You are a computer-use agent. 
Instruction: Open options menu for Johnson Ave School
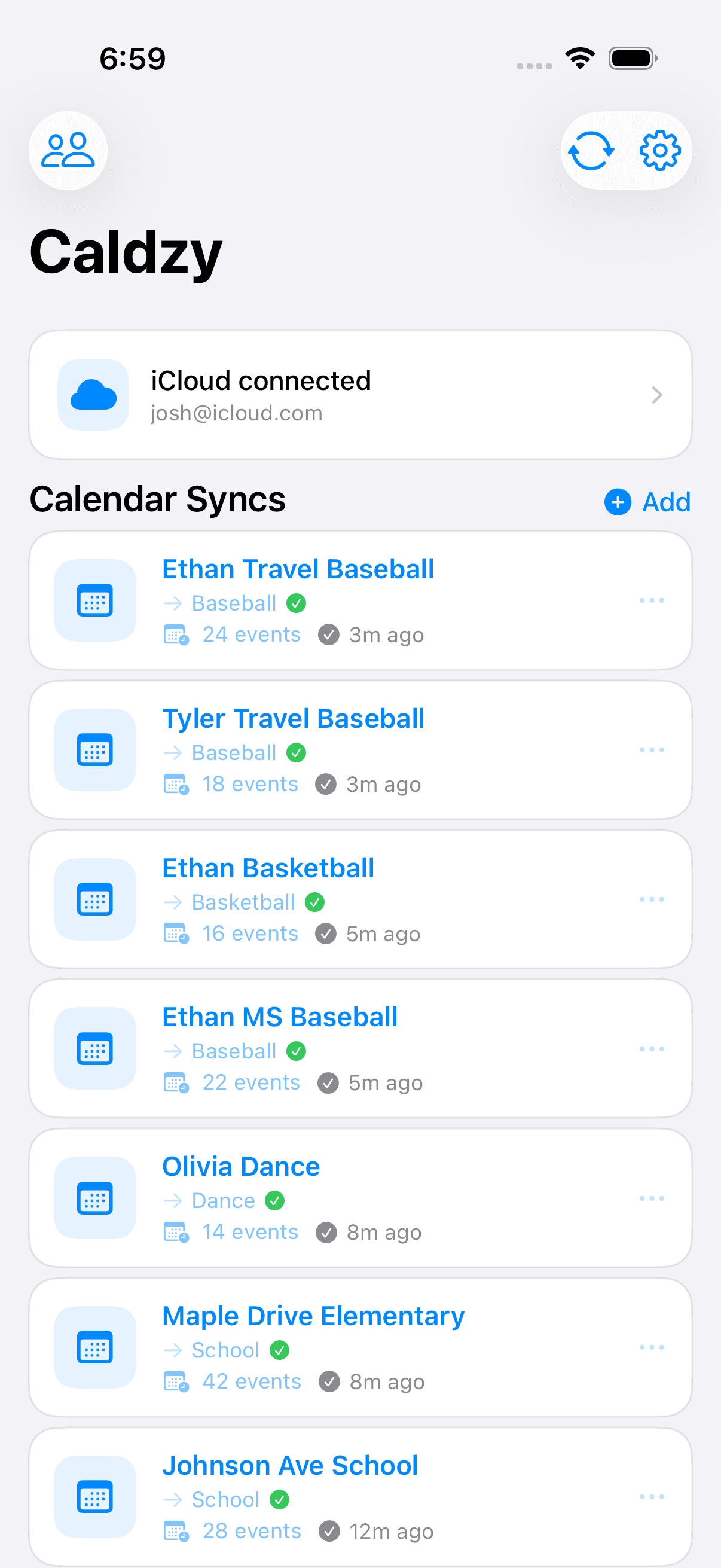pyautogui.click(x=652, y=1497)
